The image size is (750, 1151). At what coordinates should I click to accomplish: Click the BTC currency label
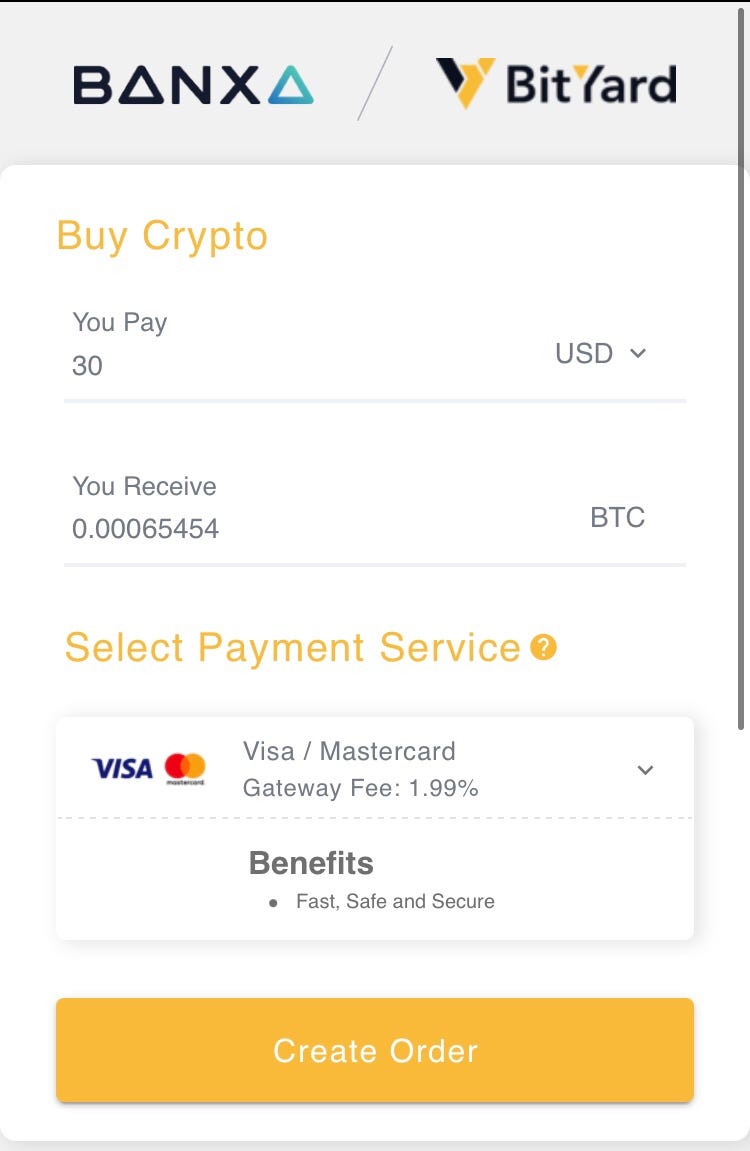(x=617, y=518)
